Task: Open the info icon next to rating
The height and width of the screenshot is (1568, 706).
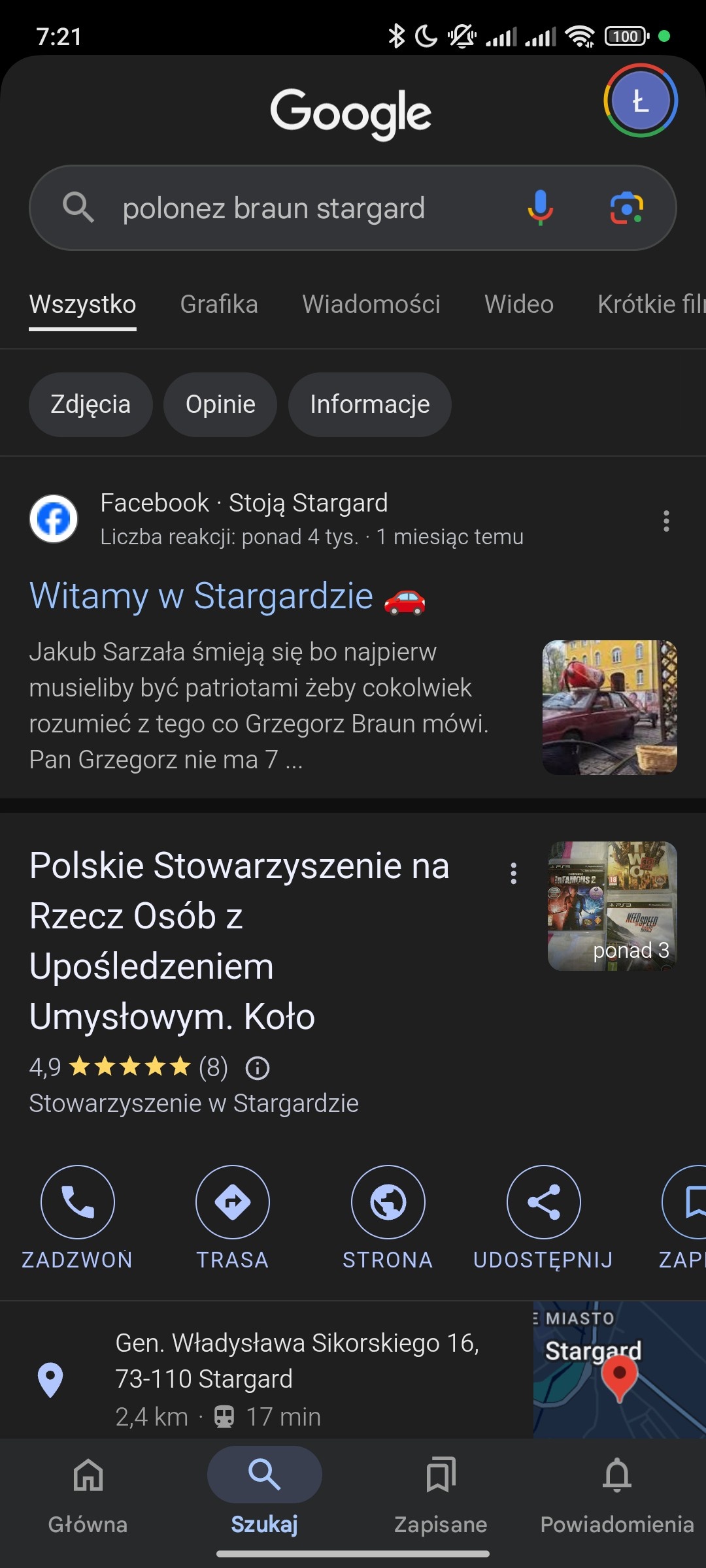Action: click(257, 1068)
